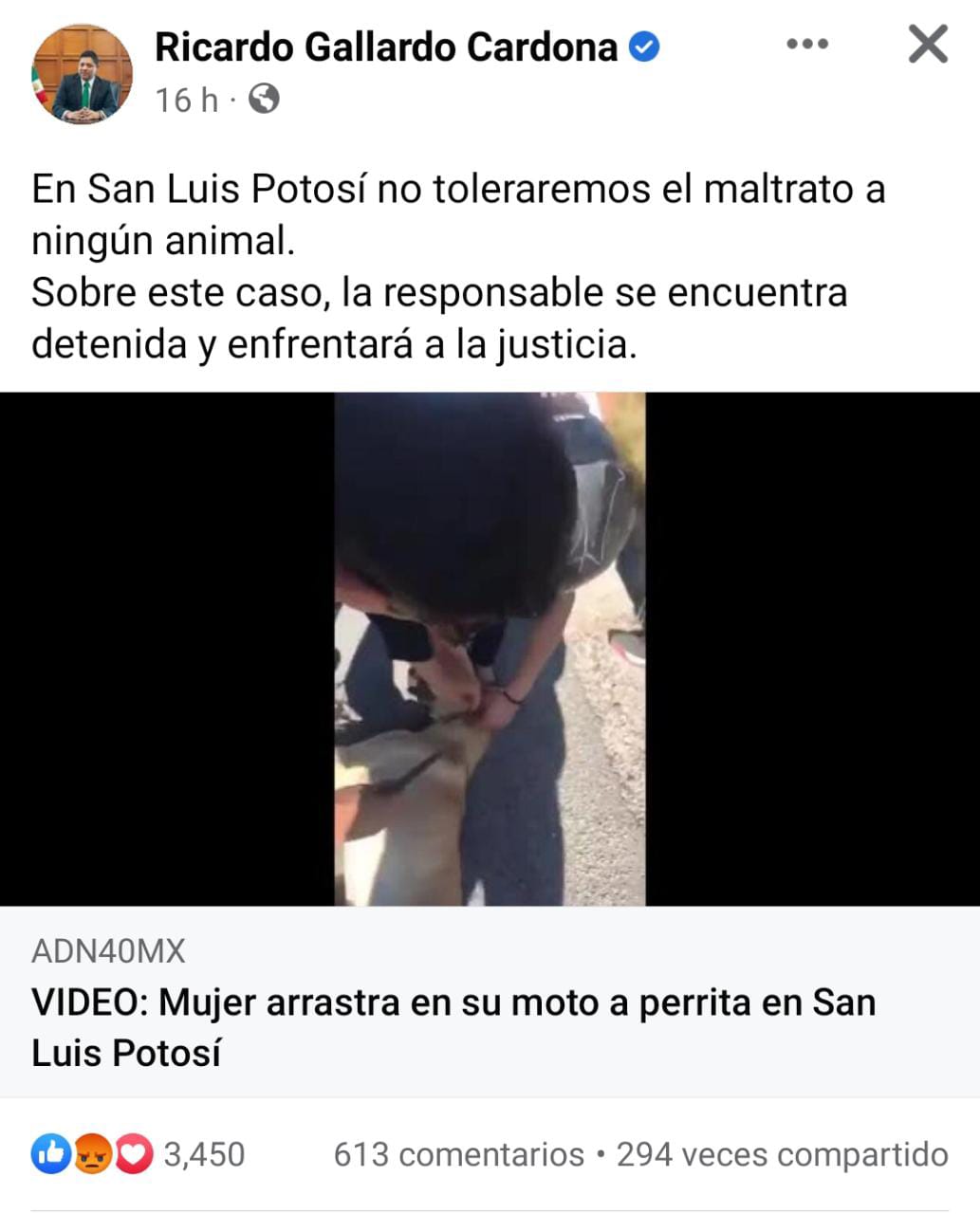
Task: Open the 613 comentarios
Action: [458, 1154]
